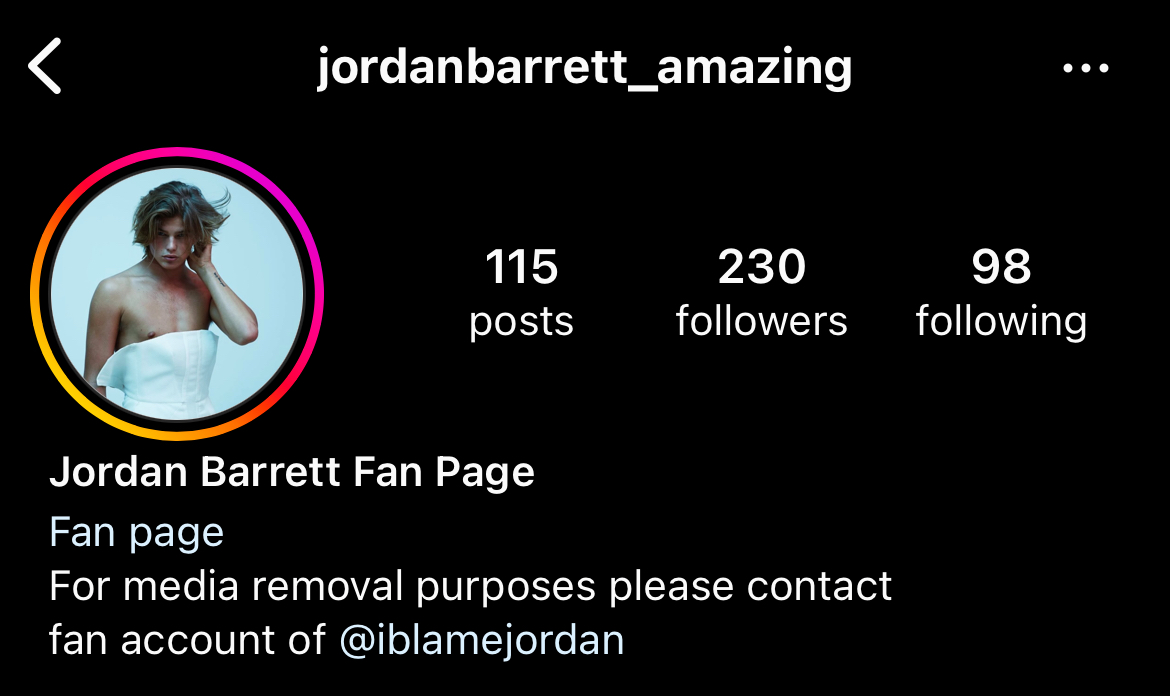Go back using the arrow icon
This screenshot has width=1170, height=696.
click(x=45, y=67)
